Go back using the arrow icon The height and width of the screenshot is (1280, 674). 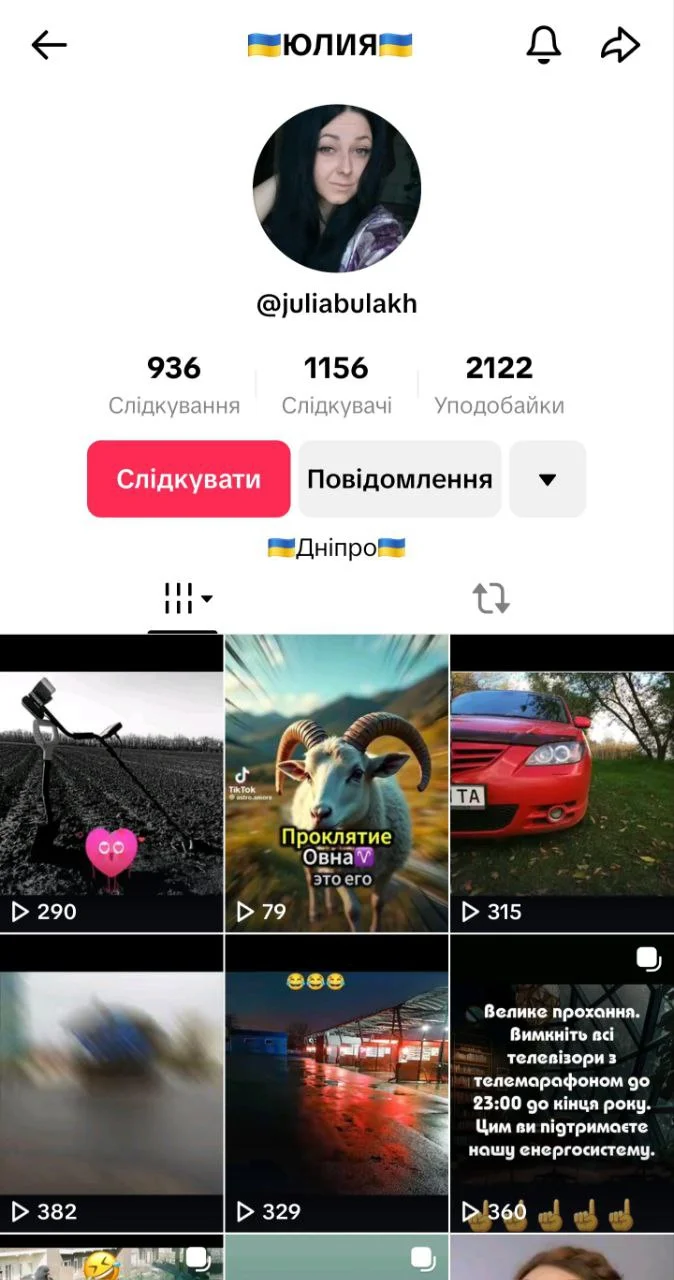click(48, 45)
